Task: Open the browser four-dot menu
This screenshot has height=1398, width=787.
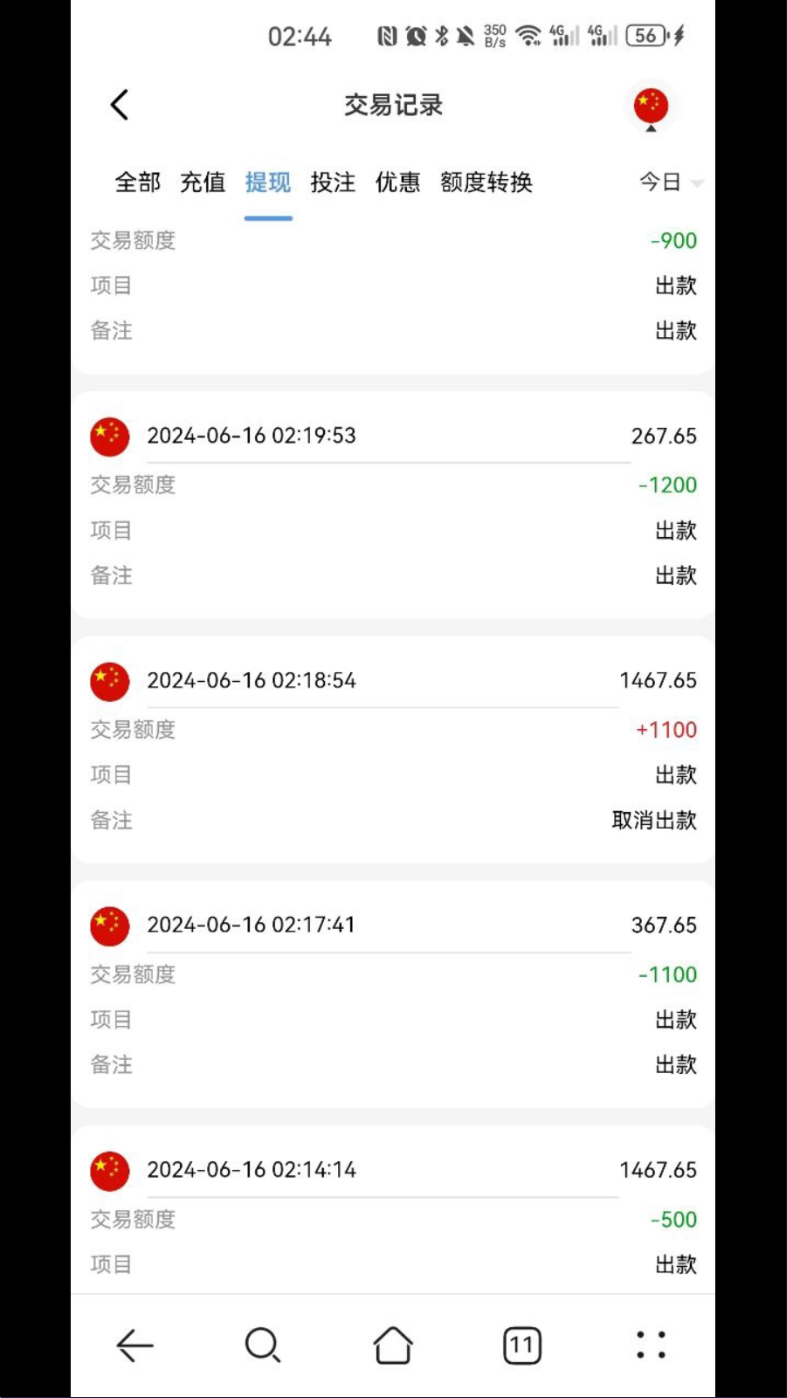Action: tap(651, 1345)
